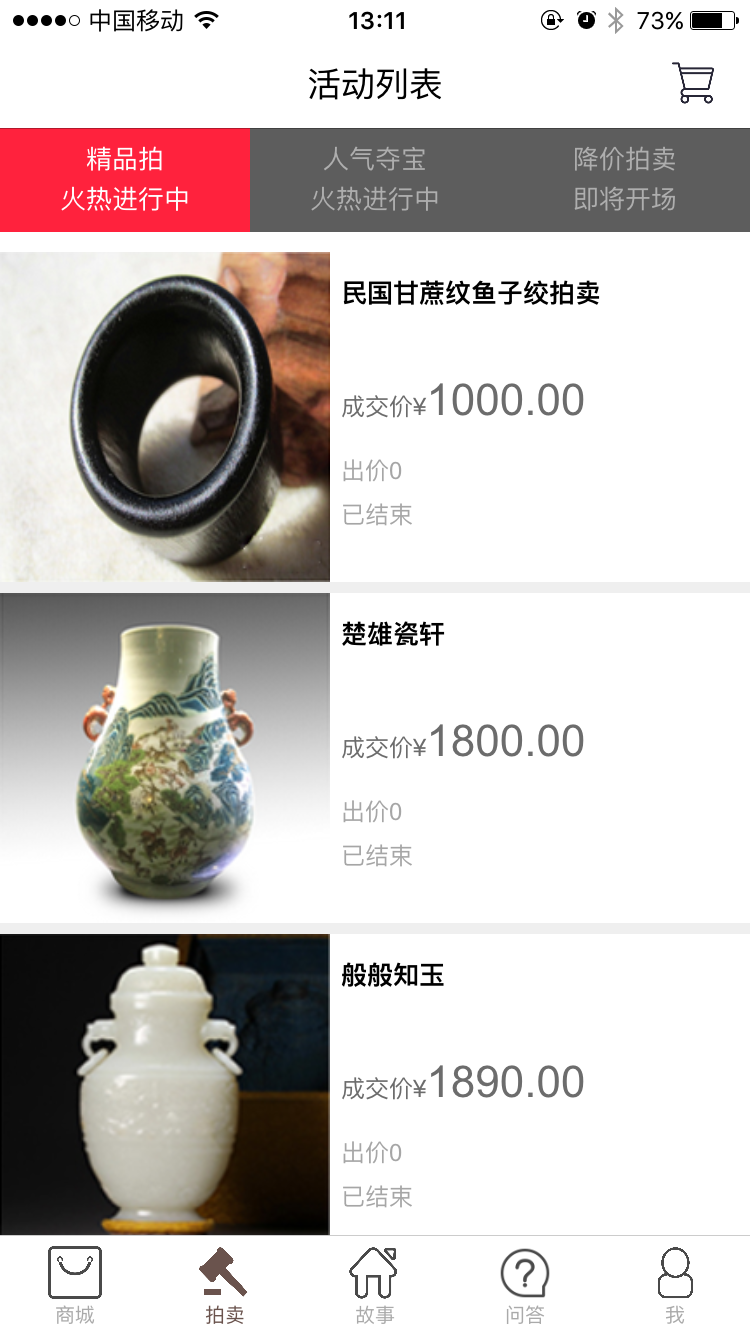Click the 已结束 status label on 楚雄瓷轩

click(377, 856)
